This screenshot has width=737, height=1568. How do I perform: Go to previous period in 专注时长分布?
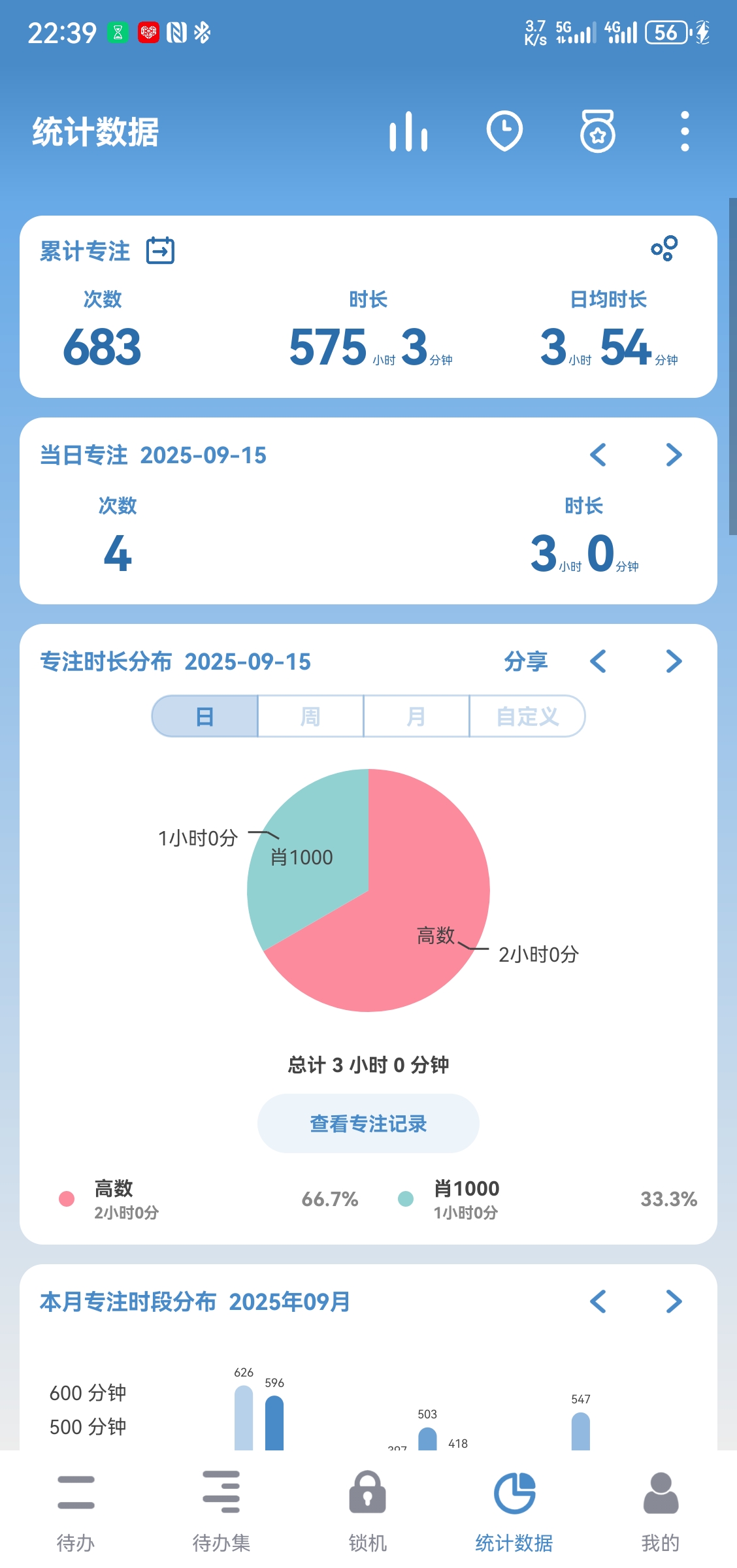click(598, 661)
